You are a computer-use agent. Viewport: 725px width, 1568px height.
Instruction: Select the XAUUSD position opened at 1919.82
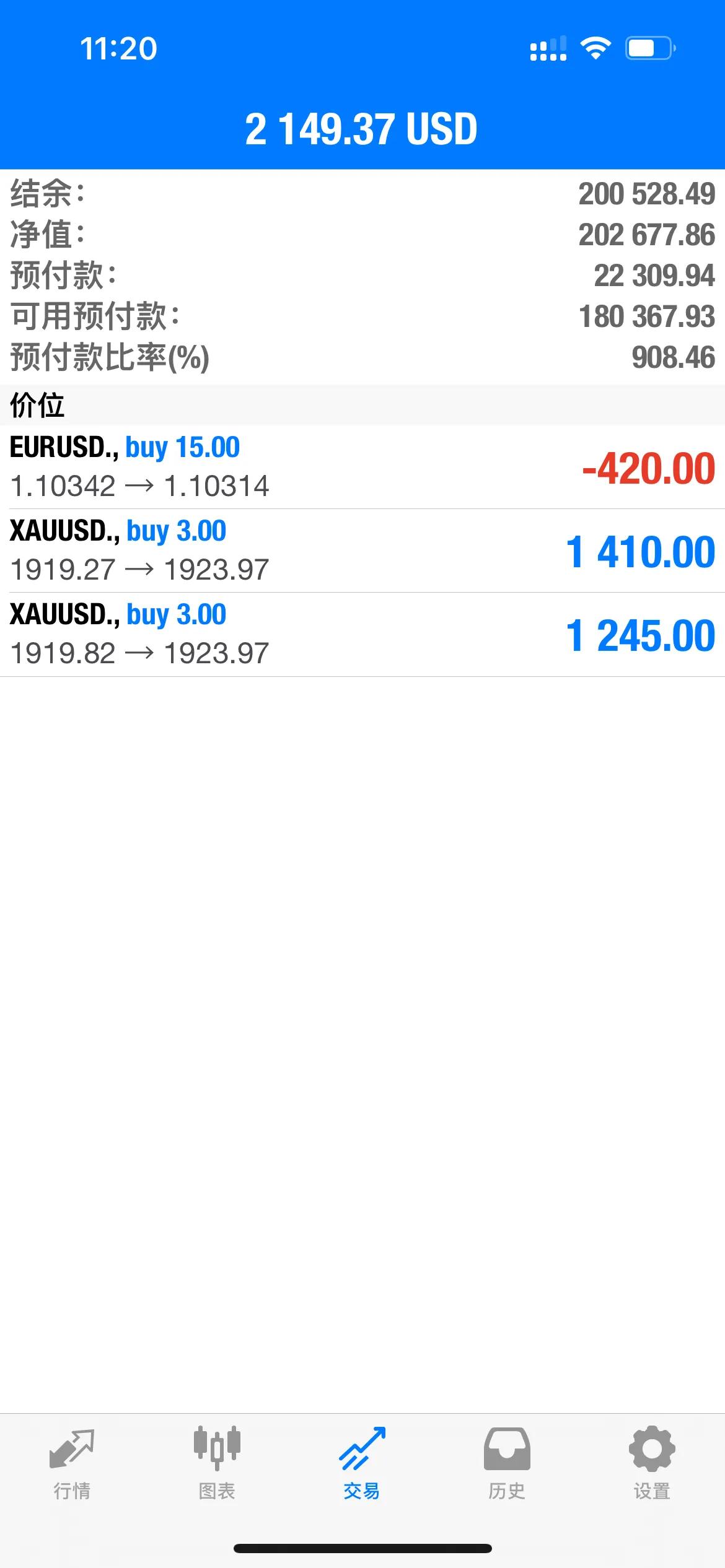[362, 634]
